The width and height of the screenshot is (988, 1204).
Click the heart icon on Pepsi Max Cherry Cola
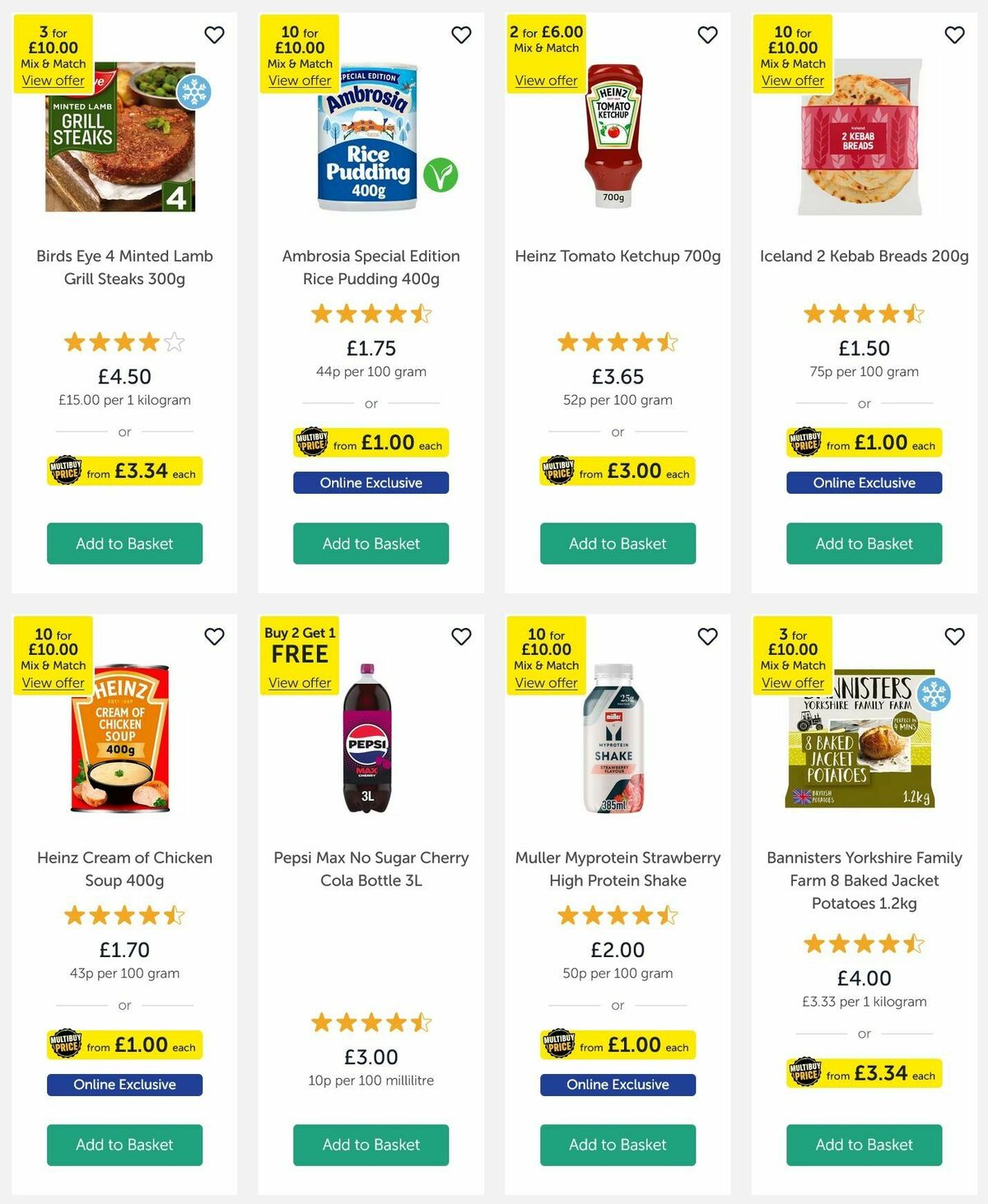(460, 636)
